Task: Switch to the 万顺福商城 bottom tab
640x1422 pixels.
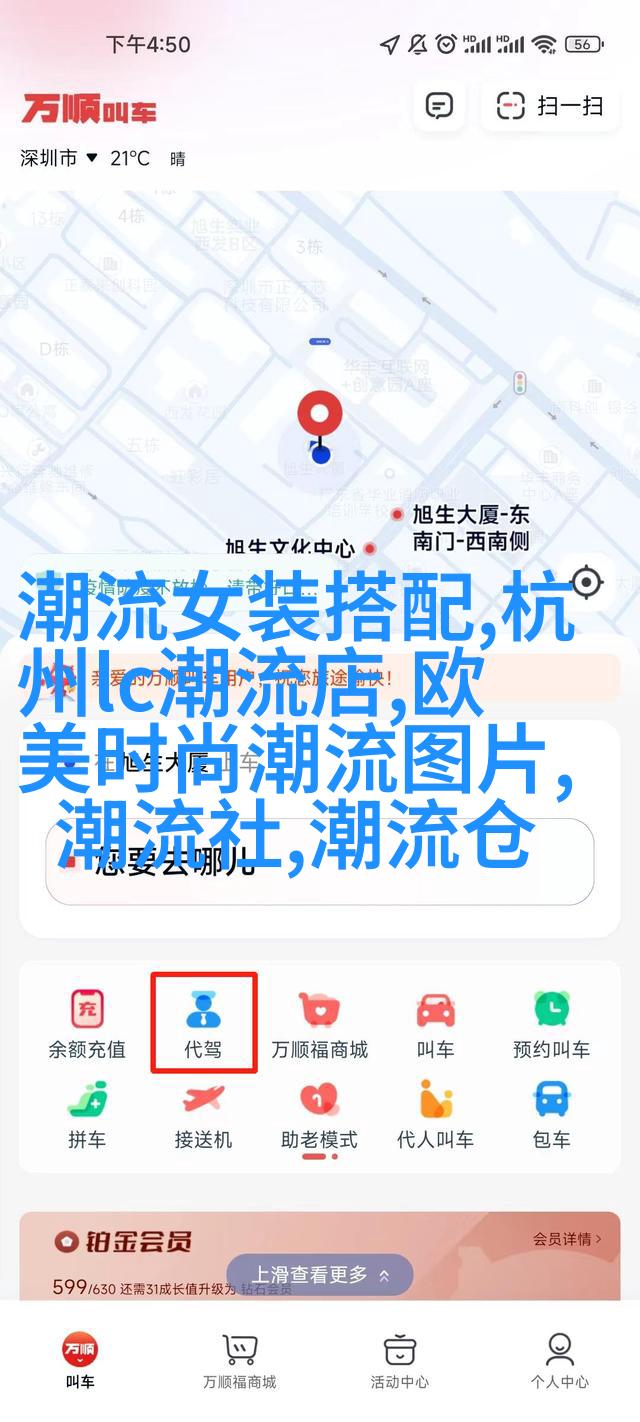Action: point(239,1361)
